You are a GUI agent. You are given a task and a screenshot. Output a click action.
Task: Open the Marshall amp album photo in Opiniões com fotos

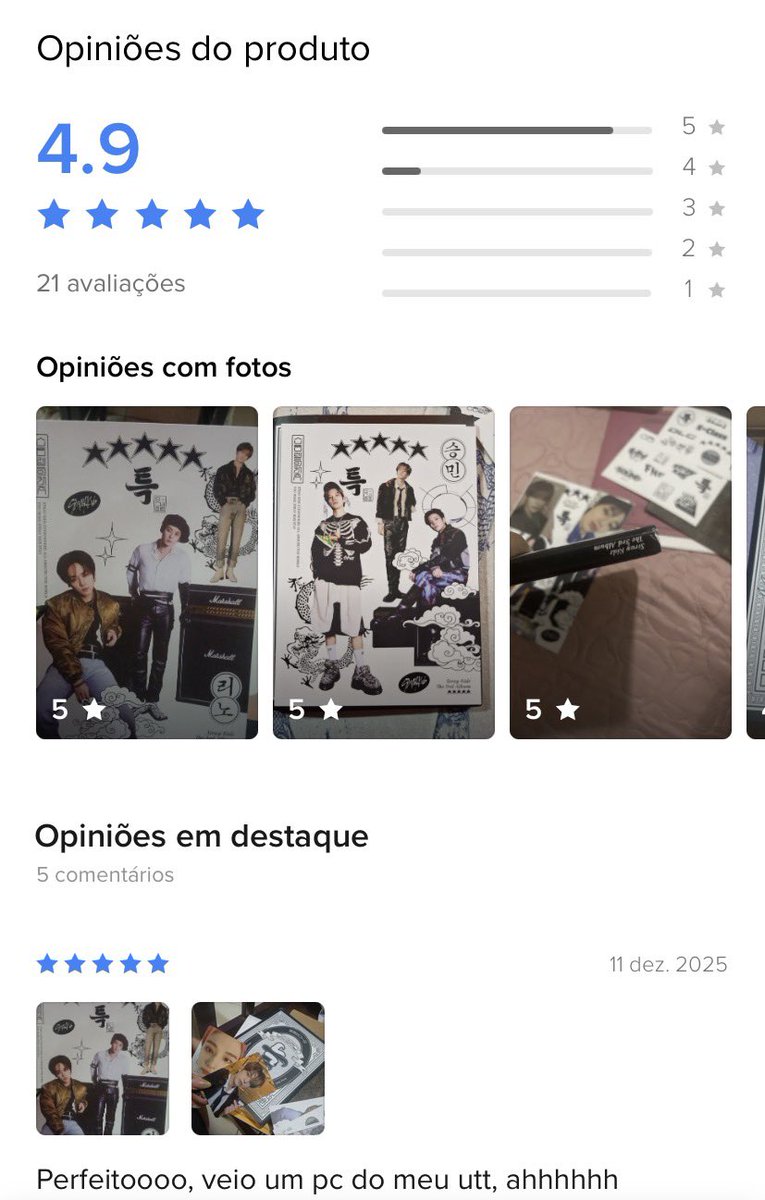(147, 572)
